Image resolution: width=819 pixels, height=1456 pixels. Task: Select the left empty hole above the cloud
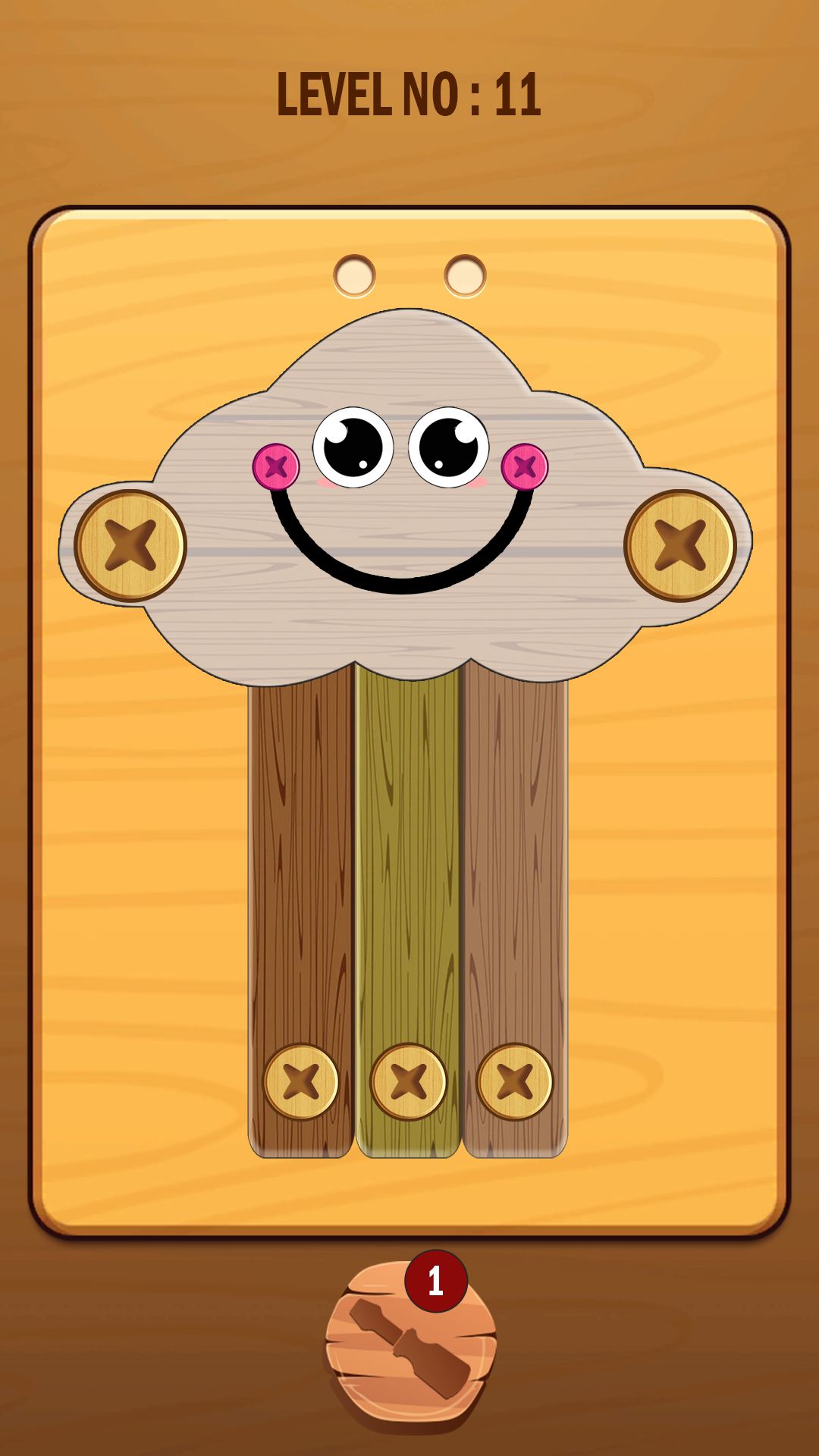(354, 276)
